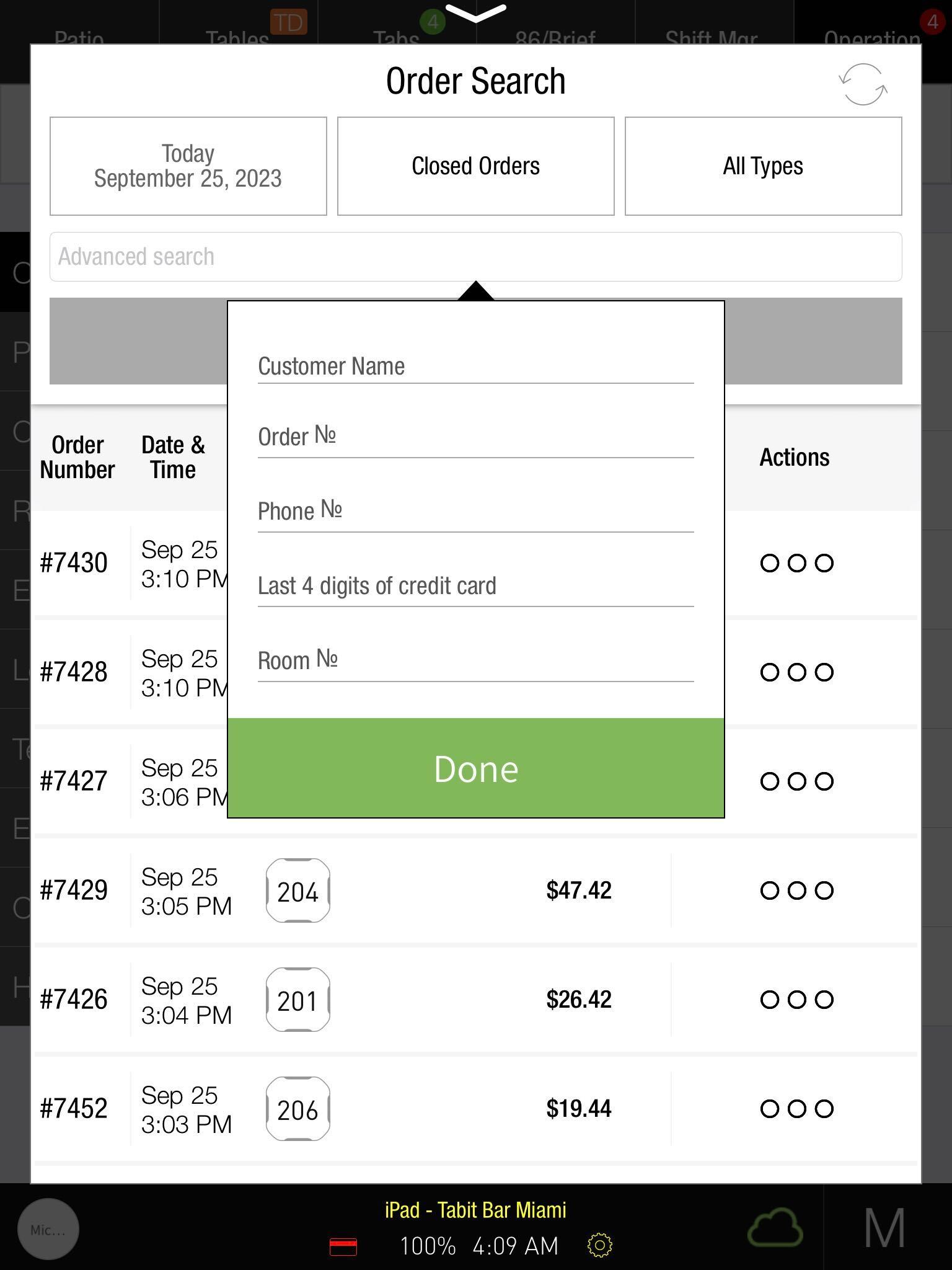
Task: Confirm advanced search with Done
Action: point(475,768)
